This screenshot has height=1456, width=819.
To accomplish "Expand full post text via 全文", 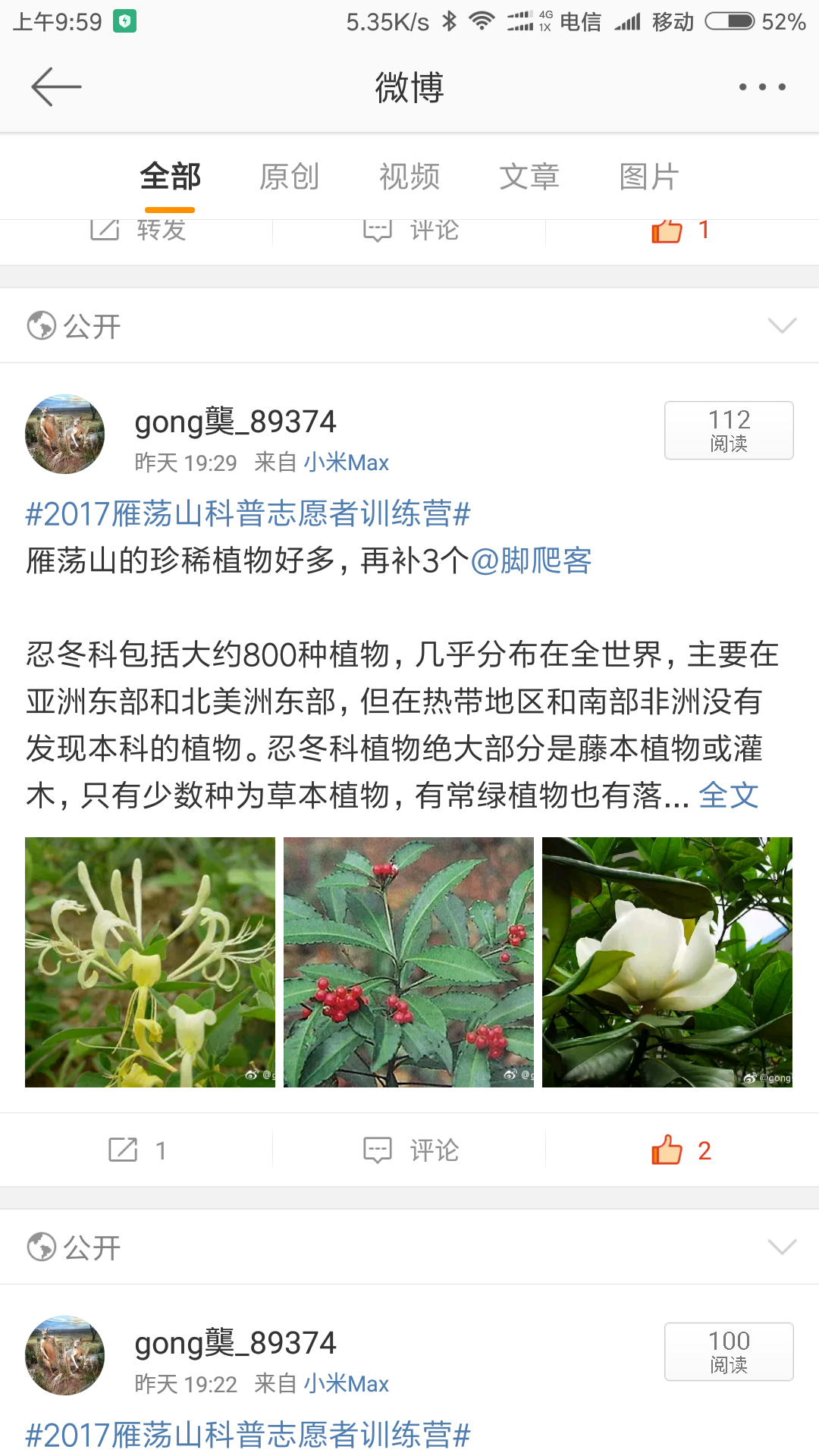I will pos(728,795).
